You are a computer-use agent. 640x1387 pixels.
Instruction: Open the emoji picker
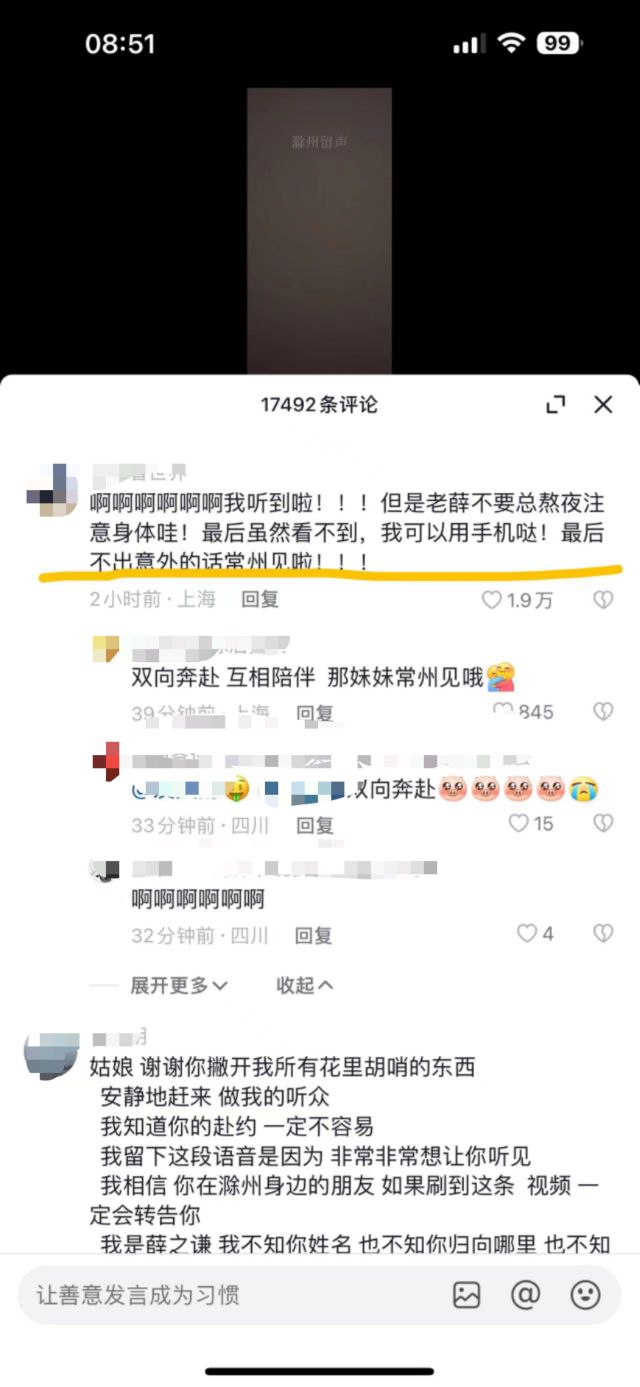point(585,1295)
